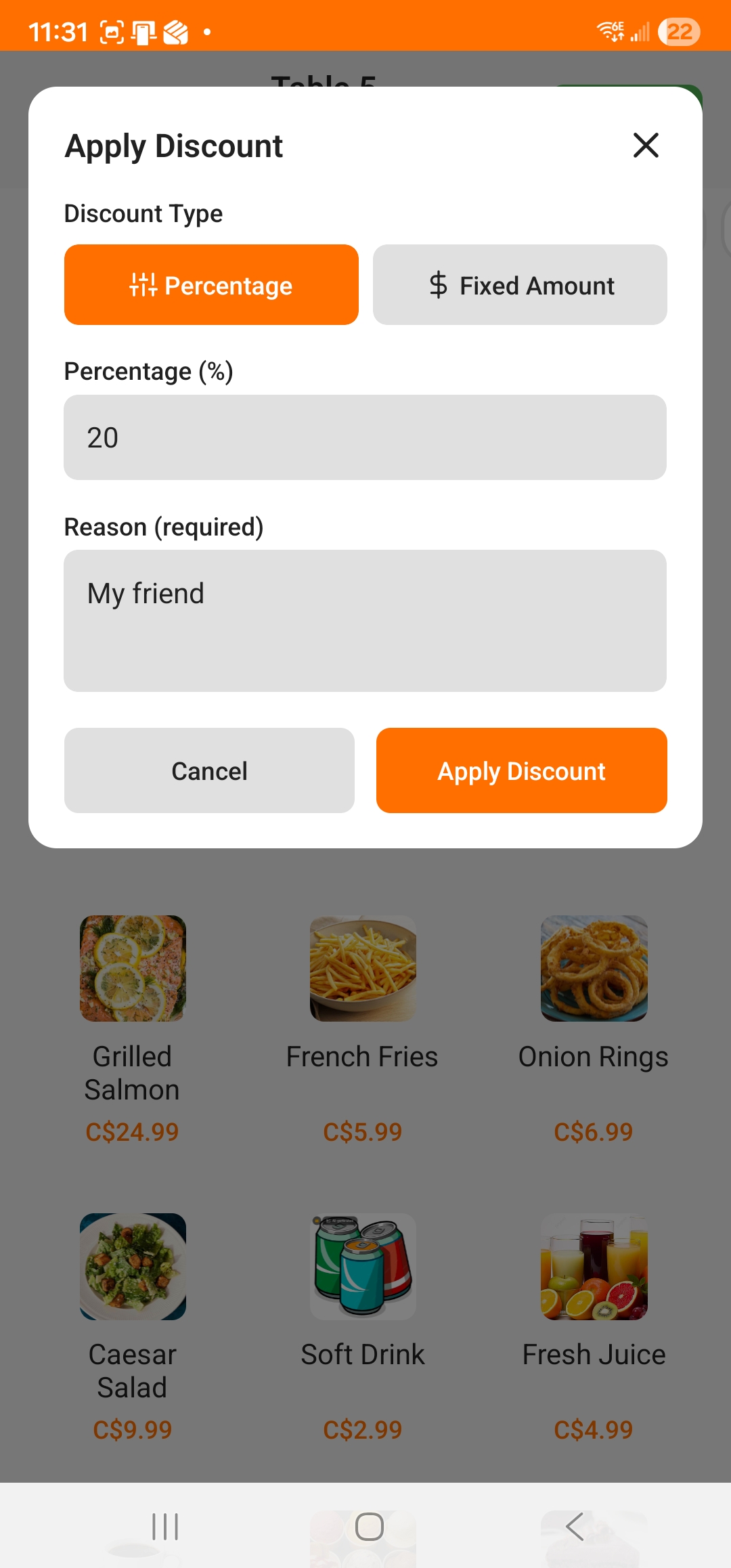
Task: Choose the Onion Rings item
Action: coord(593,967)
